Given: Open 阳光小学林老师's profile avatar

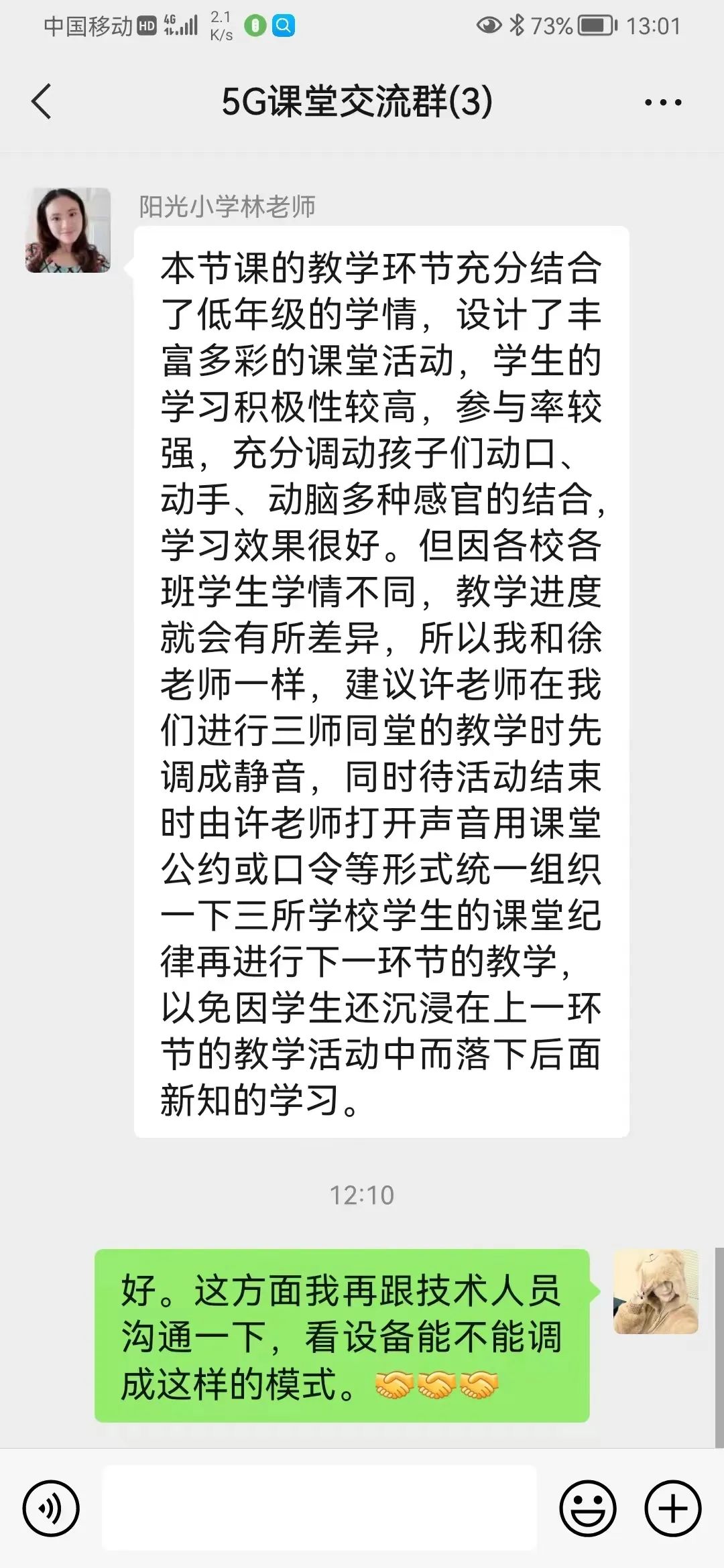Looking at the screenshot, I should click(68, 230).
